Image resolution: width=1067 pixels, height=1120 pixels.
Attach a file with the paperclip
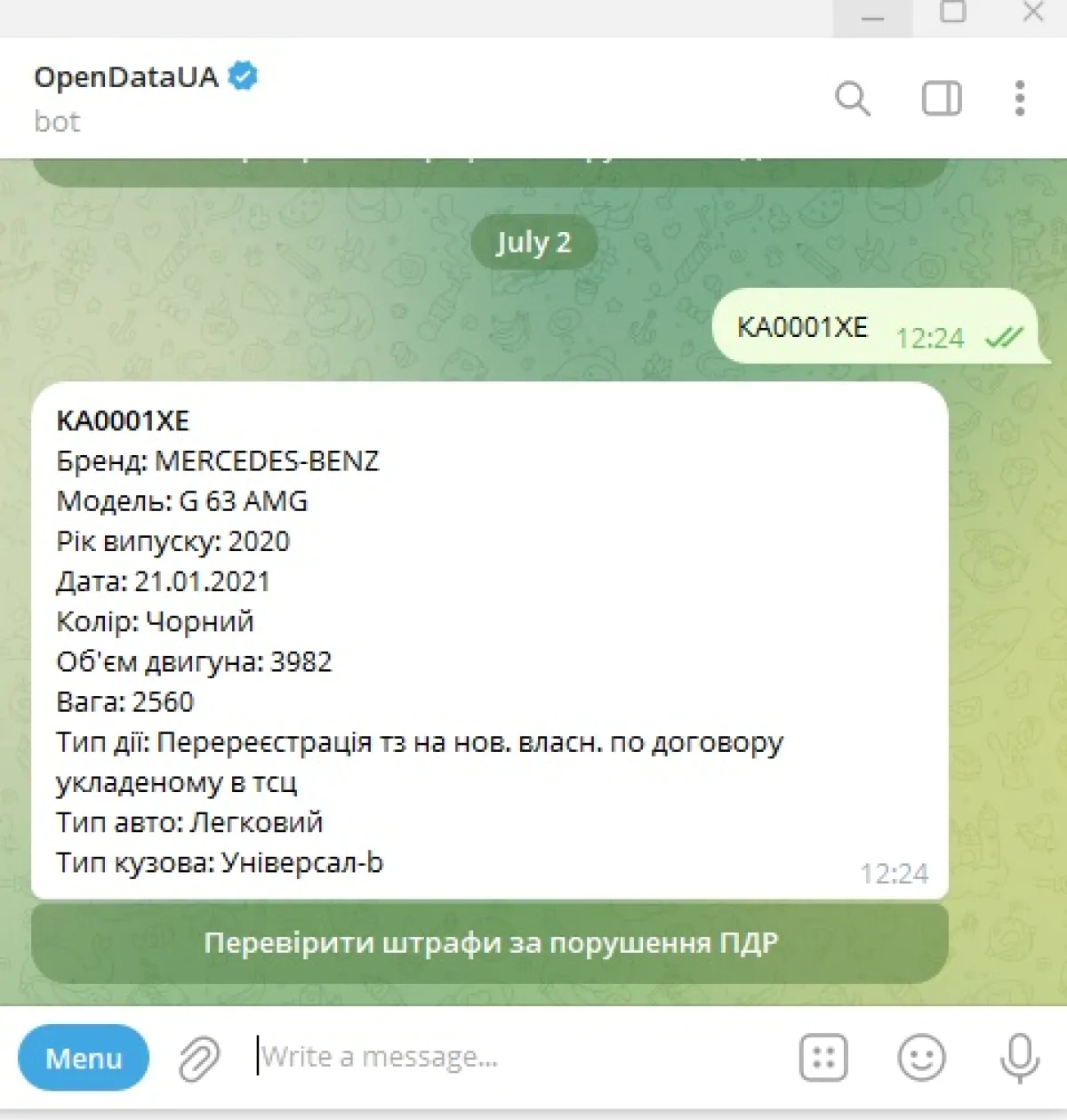(x=199, y=1058)
